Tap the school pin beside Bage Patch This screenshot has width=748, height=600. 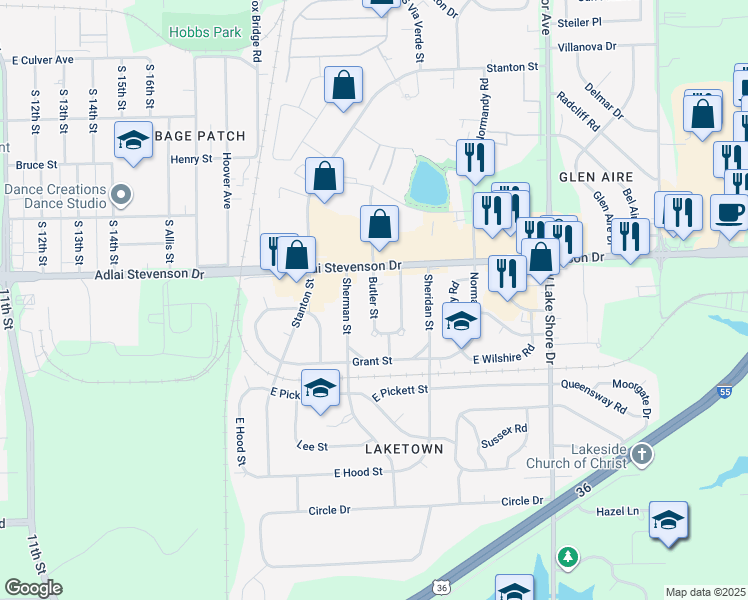[133, 142]
